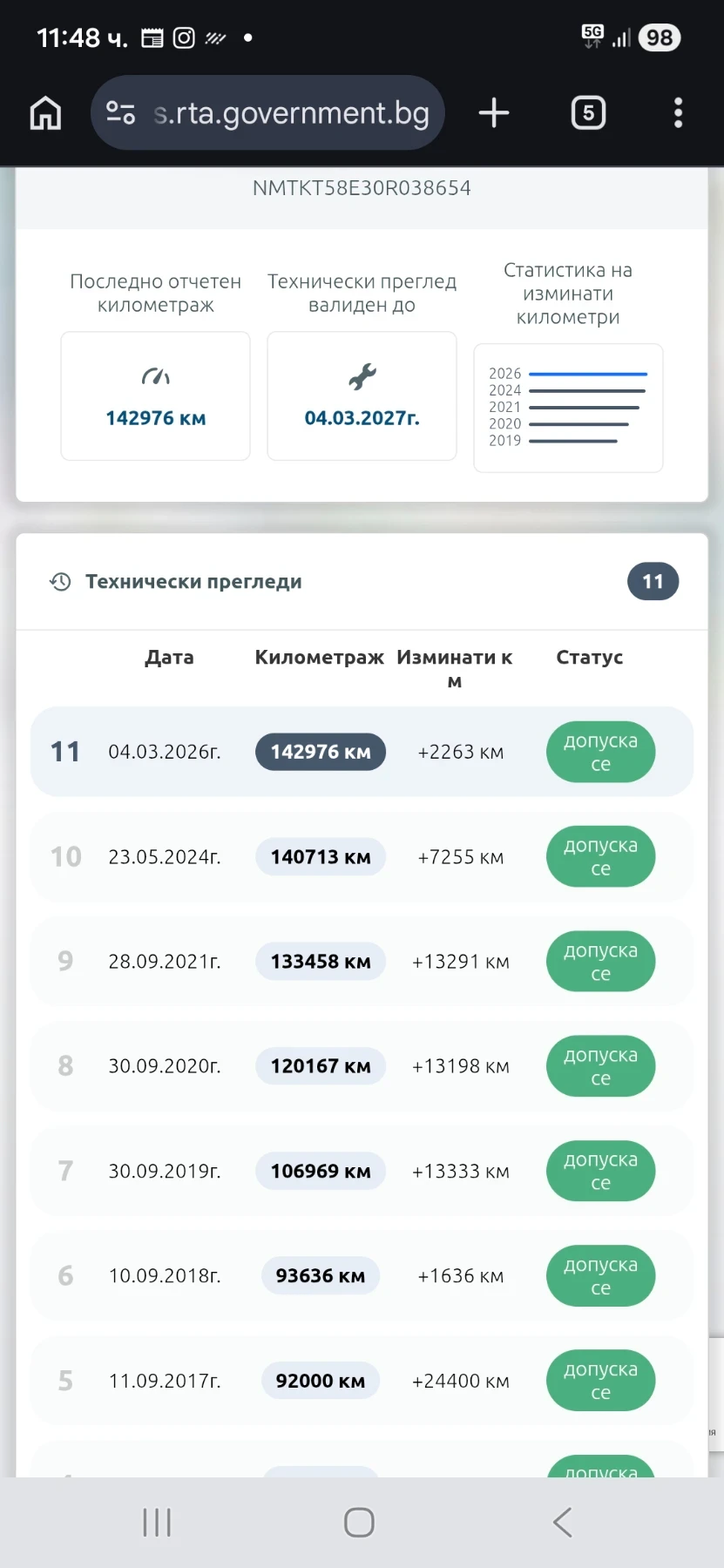
Task: Select the Дата column header
Action: pyautogui.click(x=169, y=658)
